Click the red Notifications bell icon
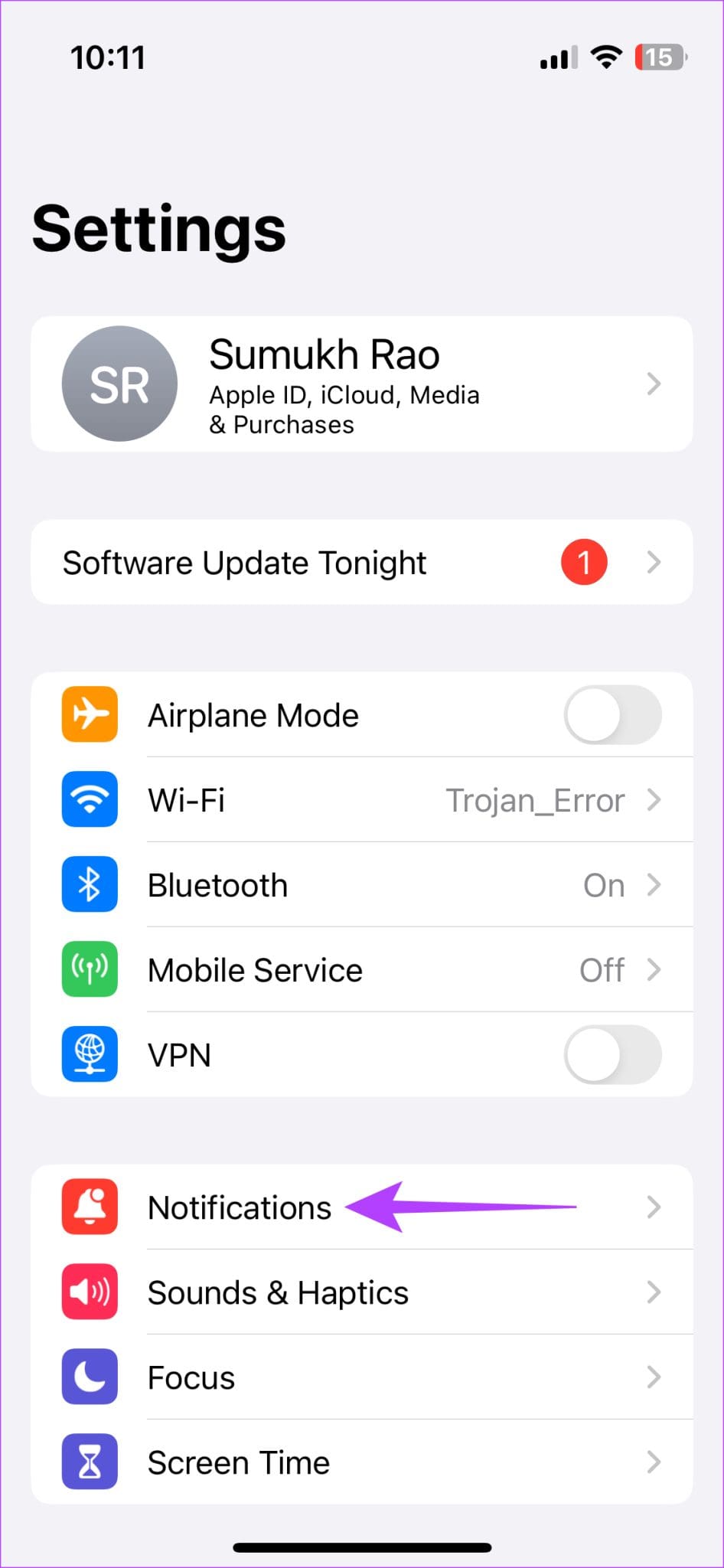The height and width of the screenshot is (1568, 724). pyautogui.click(x=90, y=1207)
